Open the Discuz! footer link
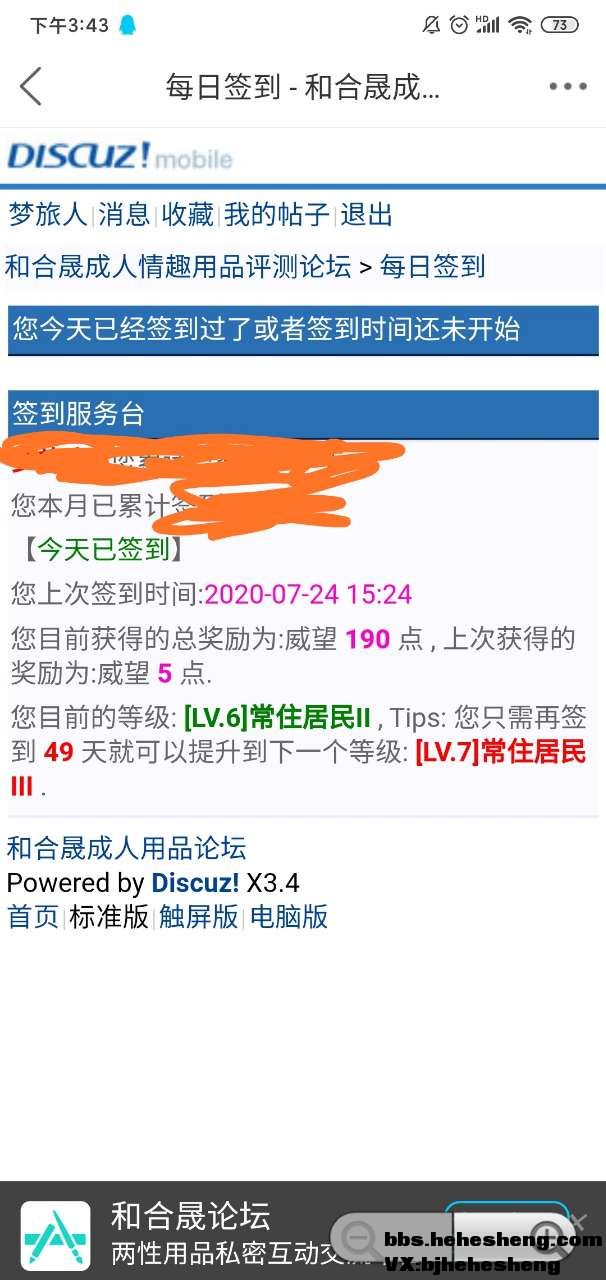 195,883
